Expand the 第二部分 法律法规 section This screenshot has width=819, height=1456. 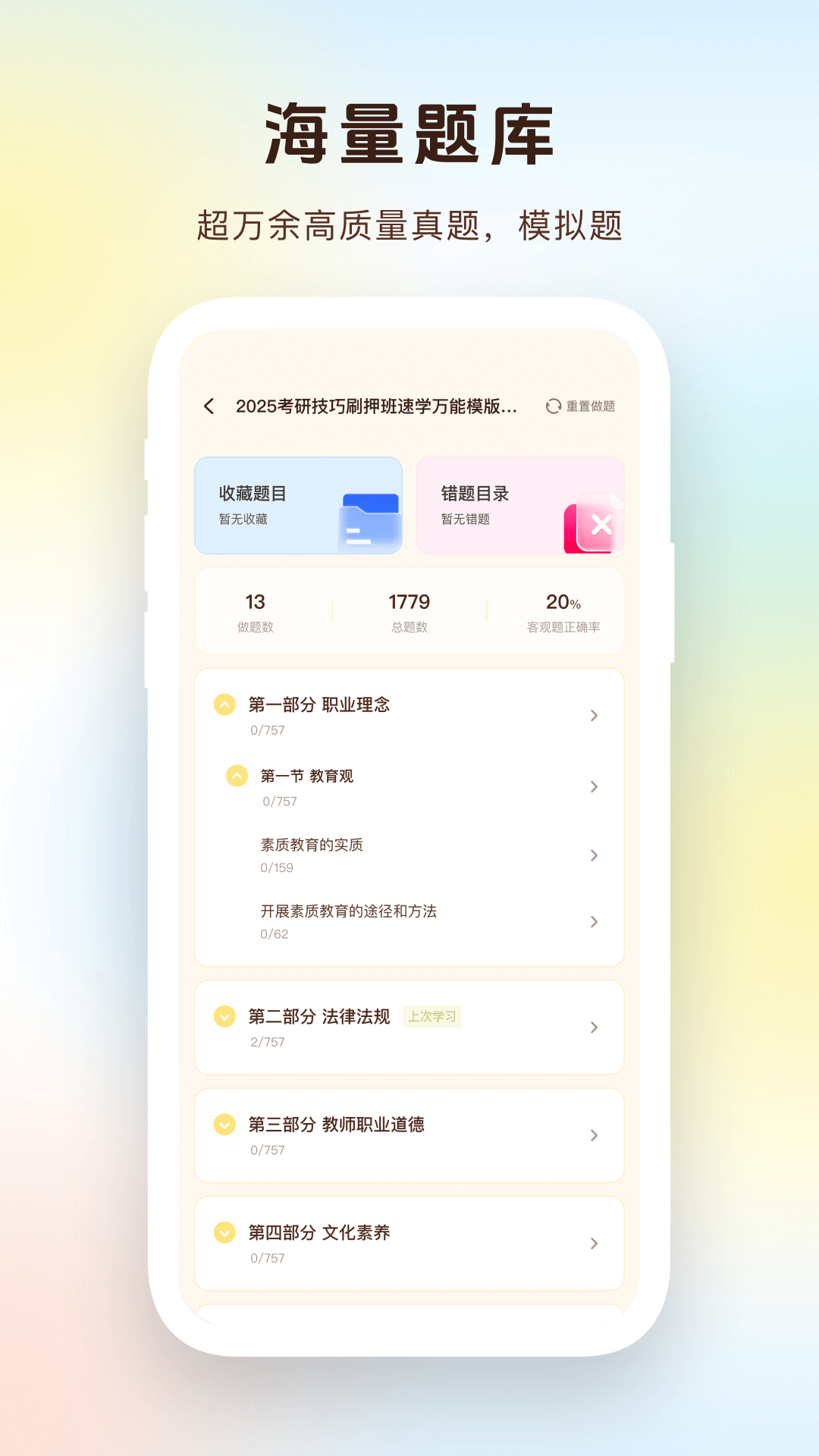pyautogui.click(x=223, y=1017)
